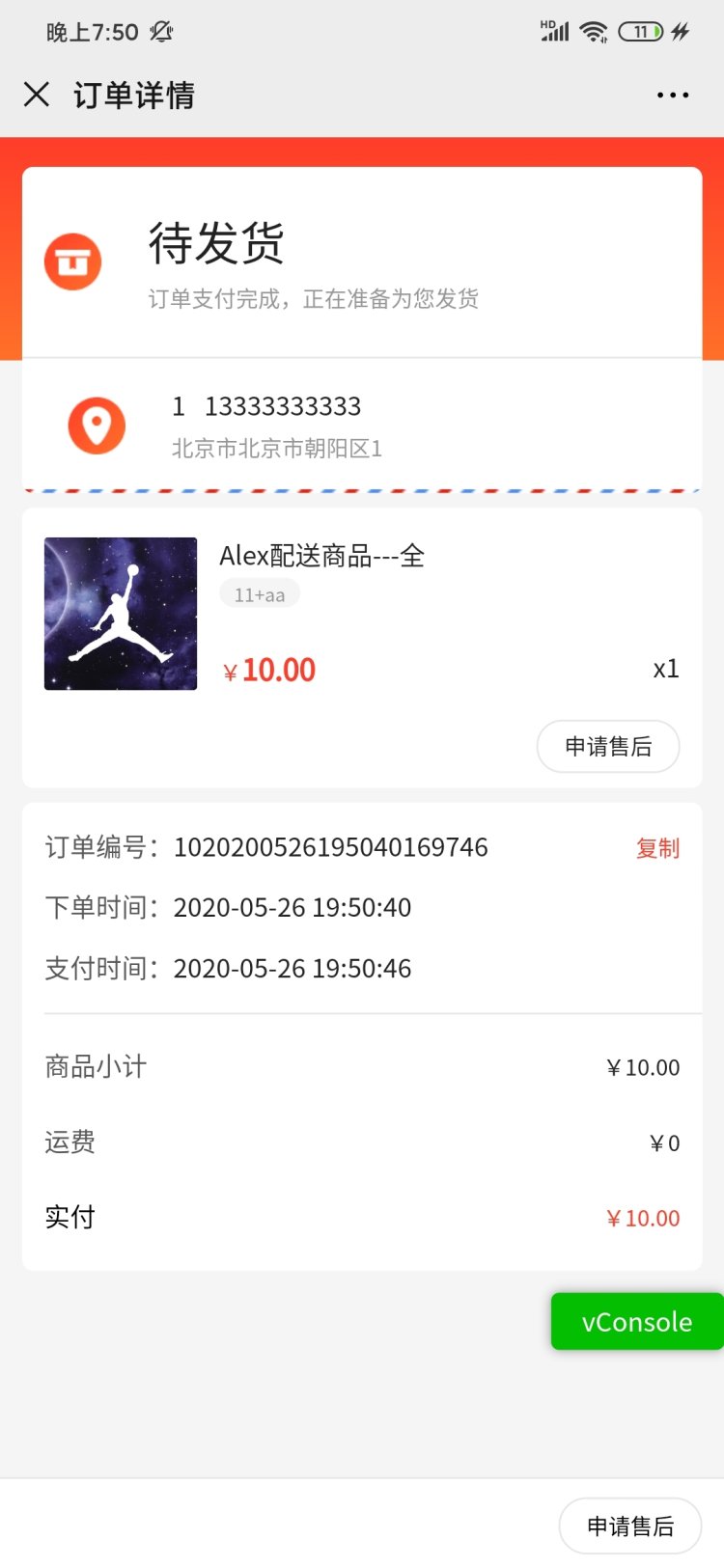This screenshot has width=724, height=1568.
Task: Tap the battery indicator showing 11
Action: (x=639, y=32)
